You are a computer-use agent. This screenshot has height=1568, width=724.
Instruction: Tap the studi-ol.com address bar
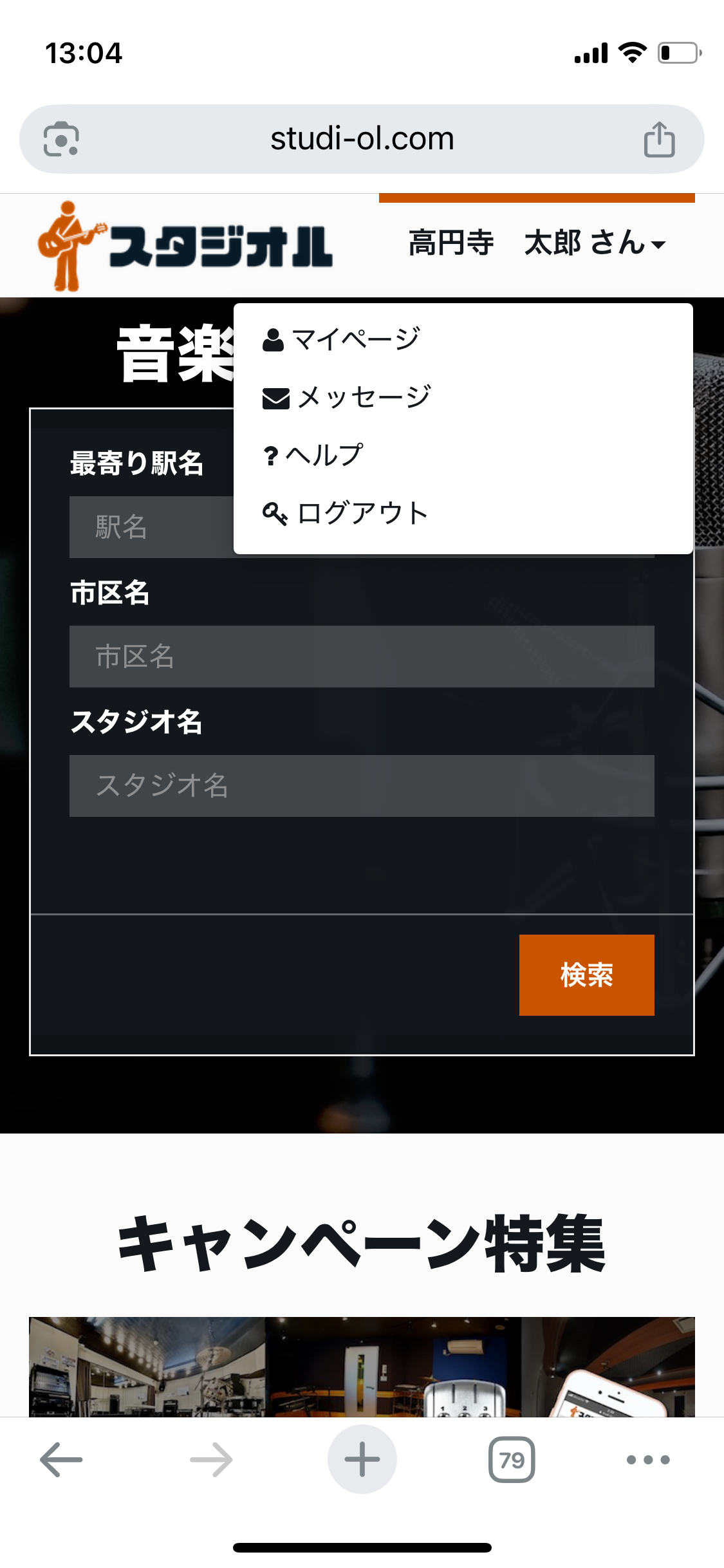(362, 139)
